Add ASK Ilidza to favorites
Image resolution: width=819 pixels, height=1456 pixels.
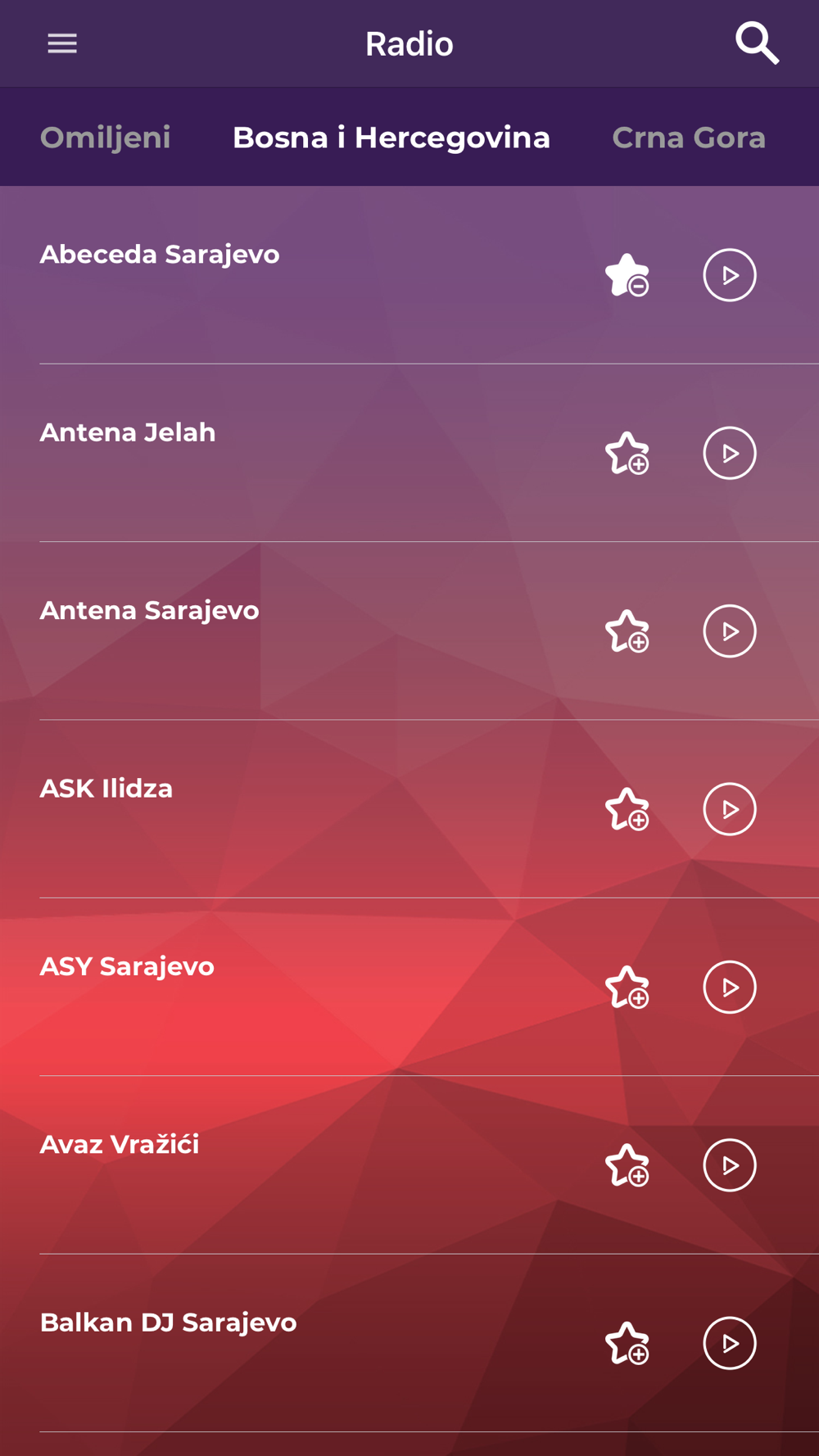coord(627,809)
